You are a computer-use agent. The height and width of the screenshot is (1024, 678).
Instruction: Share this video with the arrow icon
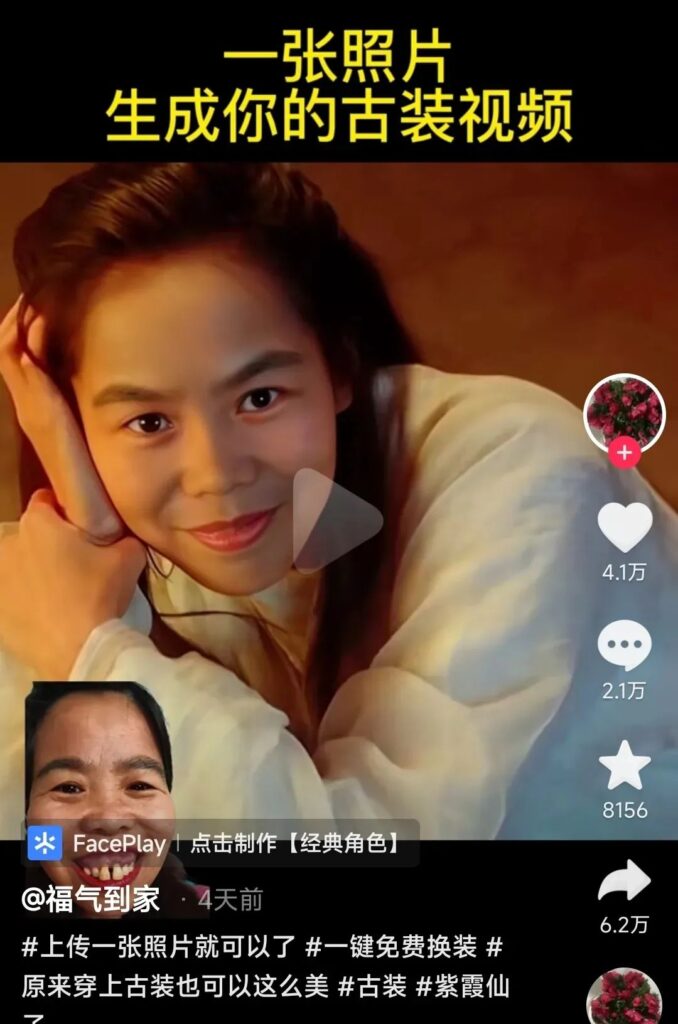625,882
